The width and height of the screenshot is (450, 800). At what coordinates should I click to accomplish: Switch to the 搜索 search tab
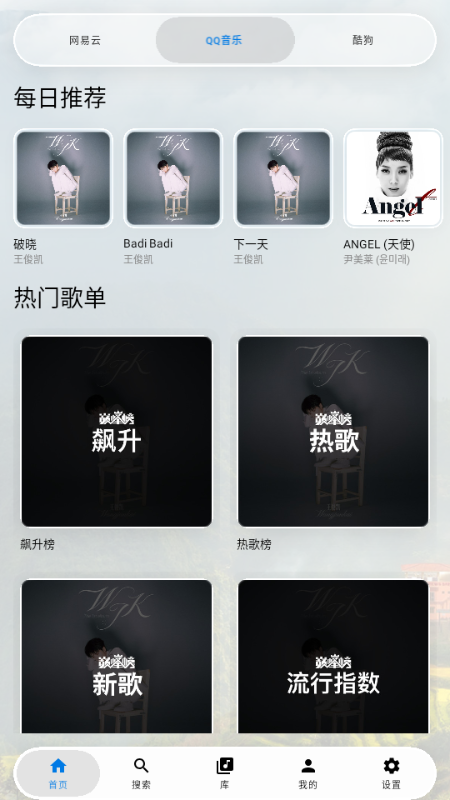coord(141,773)
